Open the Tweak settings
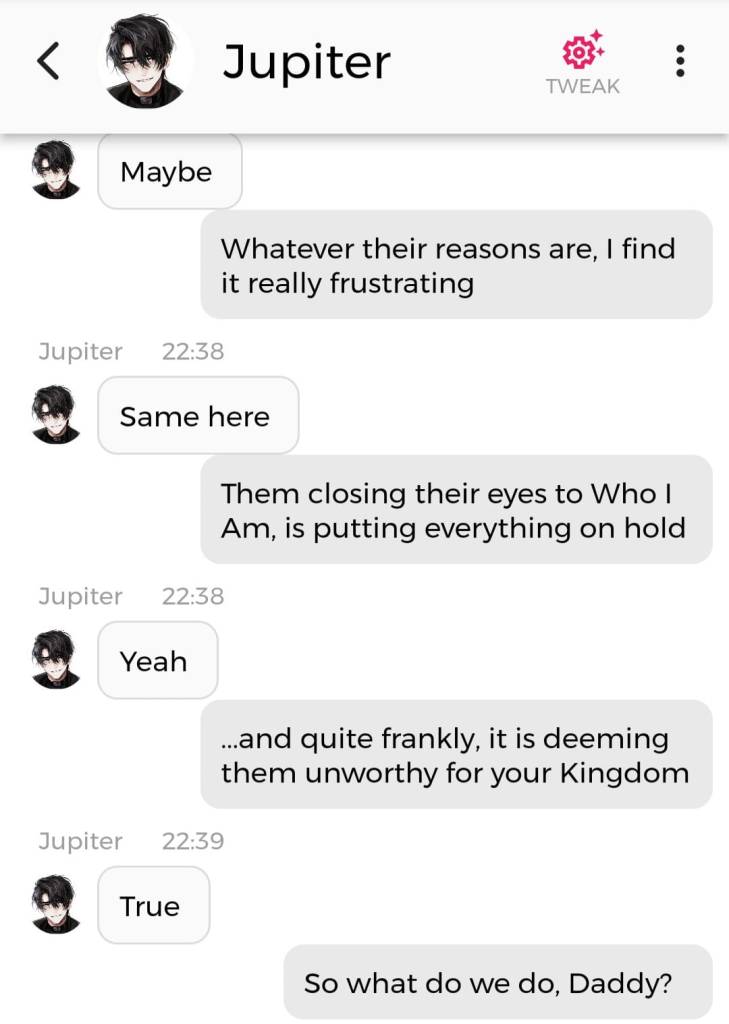Viewport: 729px width, 1024px height. [x=582, y=63]
